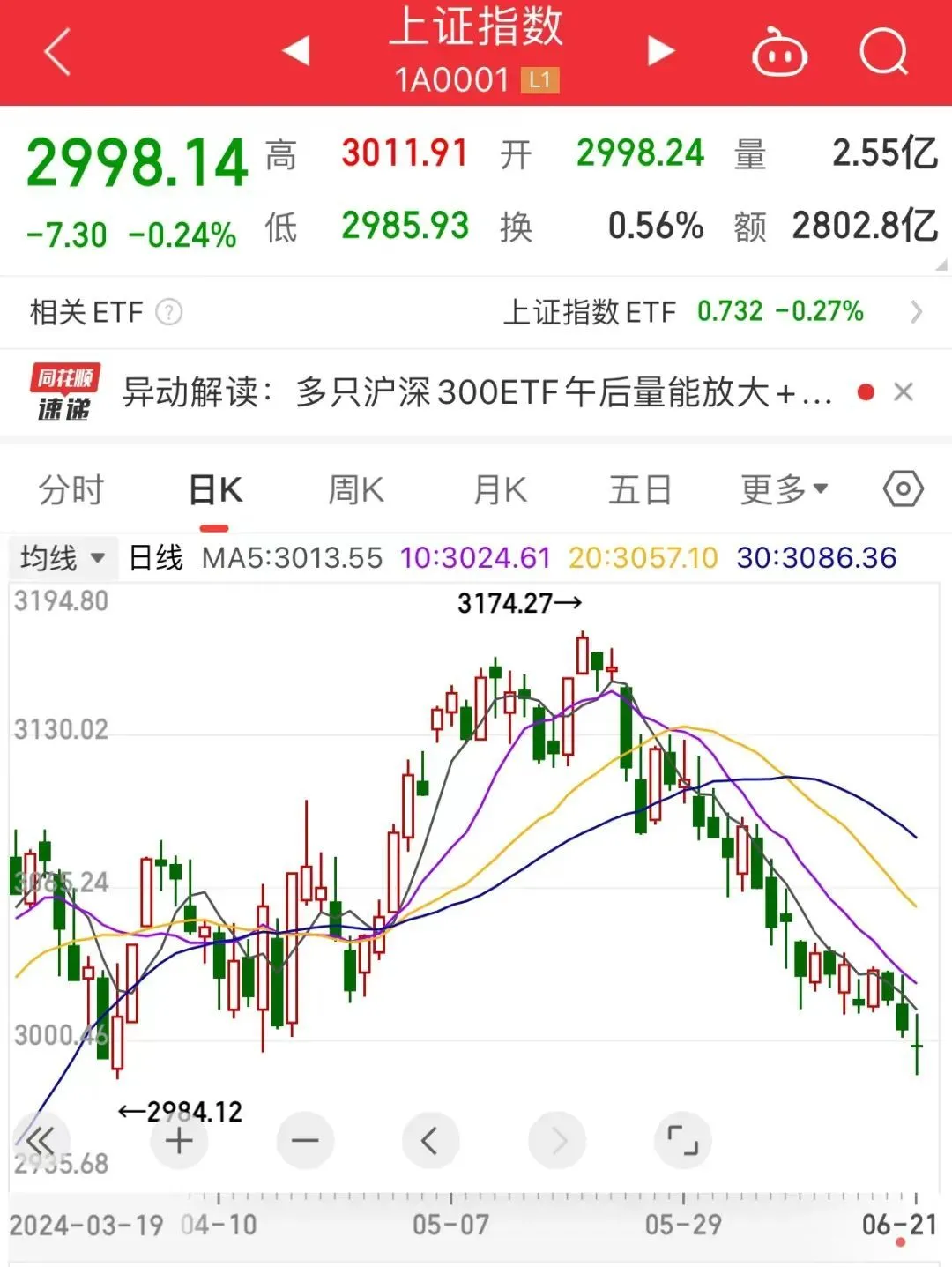Expand the chart to fullscreen
This screenshot has width=952, height=1267.
pos(682,1141)
